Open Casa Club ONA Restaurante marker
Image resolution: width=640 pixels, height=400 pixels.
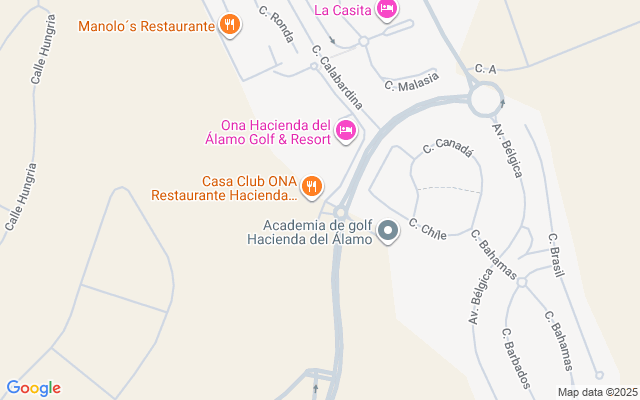point(312,186)
